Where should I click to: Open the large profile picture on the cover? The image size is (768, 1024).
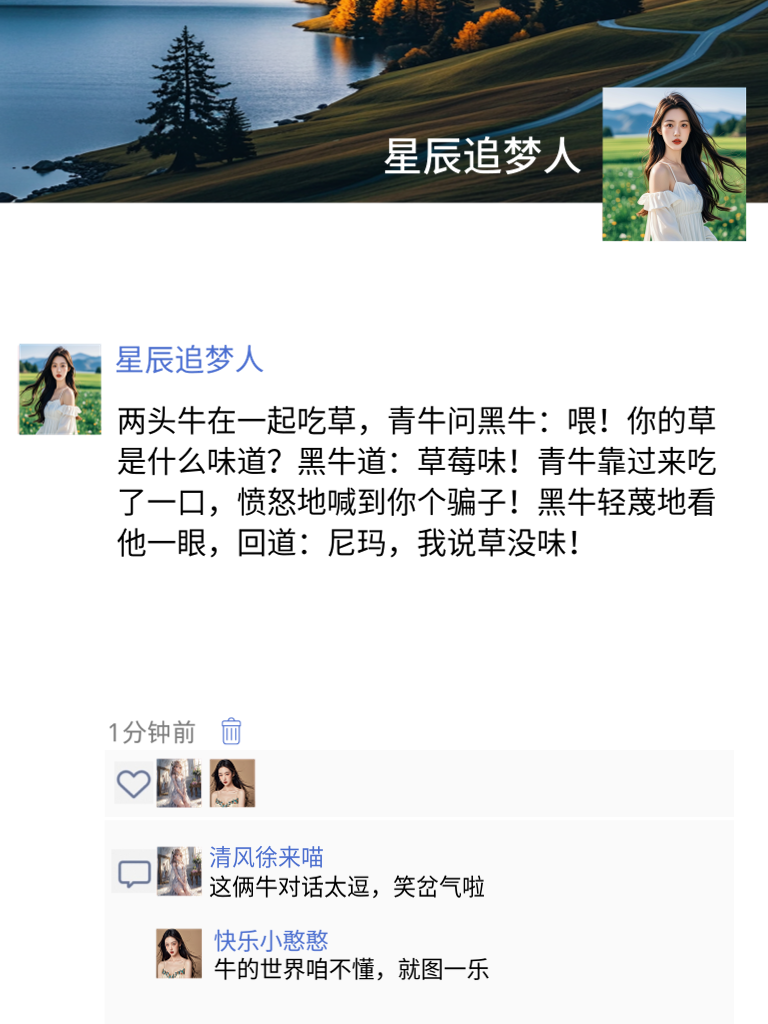(x=674, y=164)
